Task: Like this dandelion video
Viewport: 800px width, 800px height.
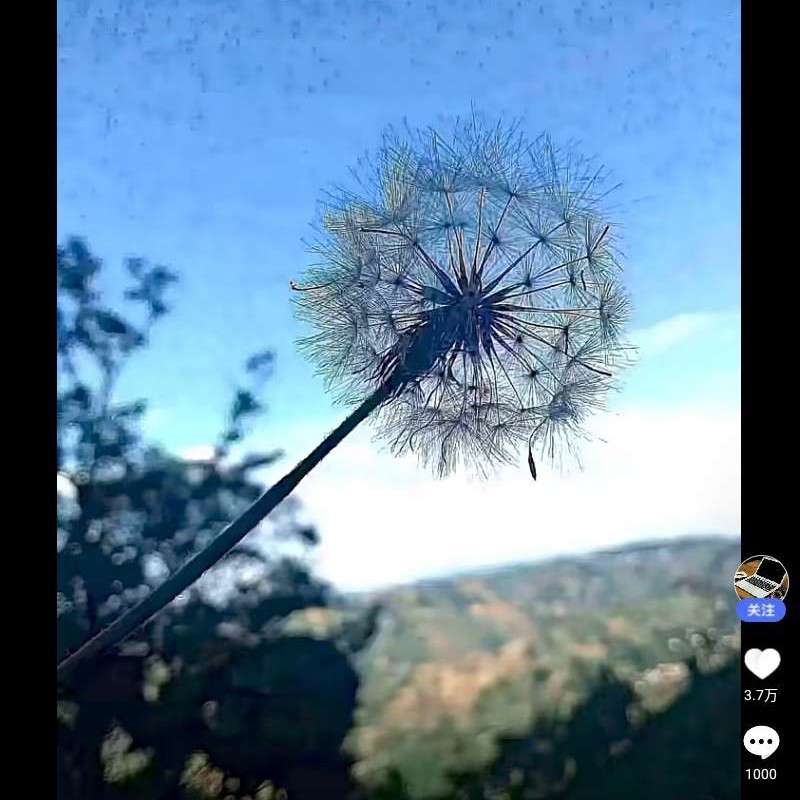Action: (x=761, y=664)
